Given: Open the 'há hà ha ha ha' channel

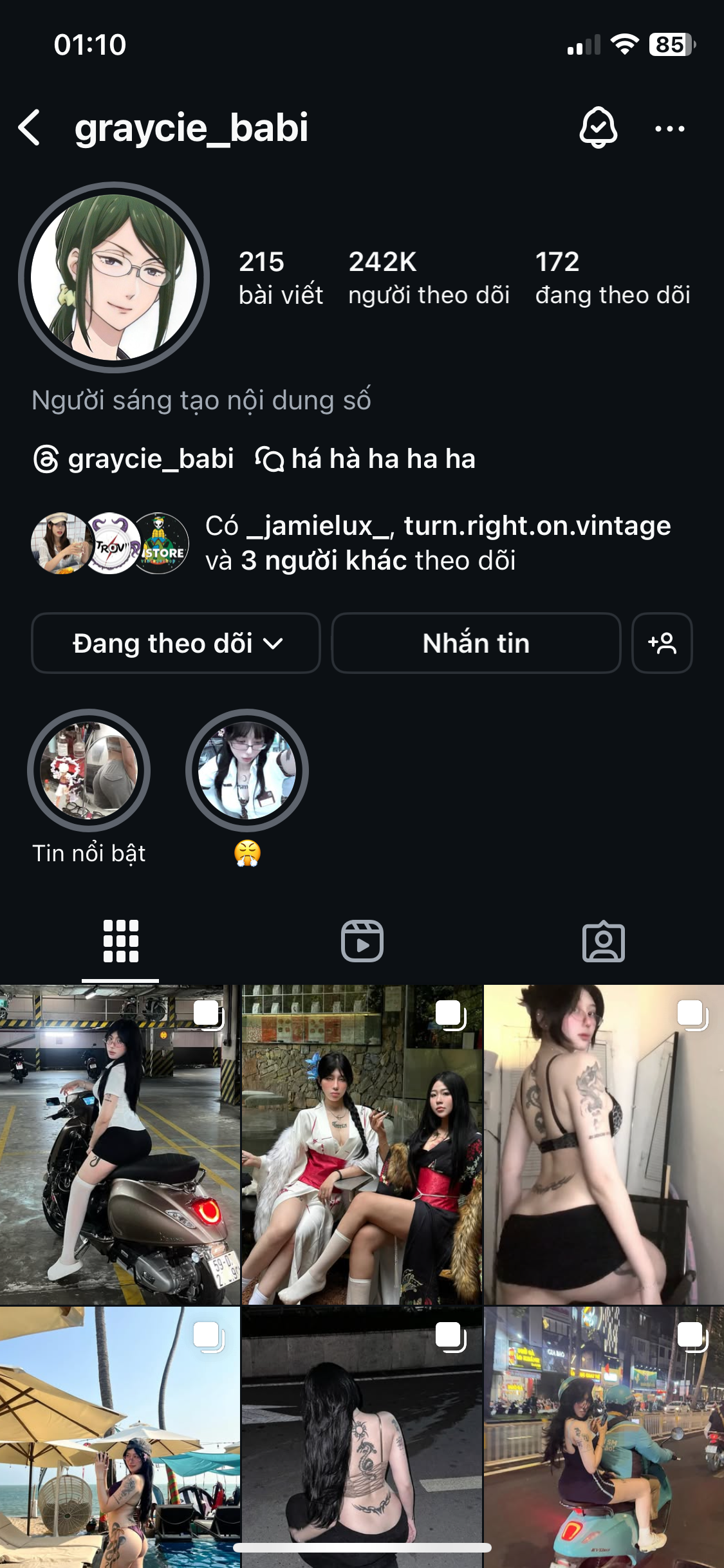Looking at the screenshot, I should [x=366, y=459].
